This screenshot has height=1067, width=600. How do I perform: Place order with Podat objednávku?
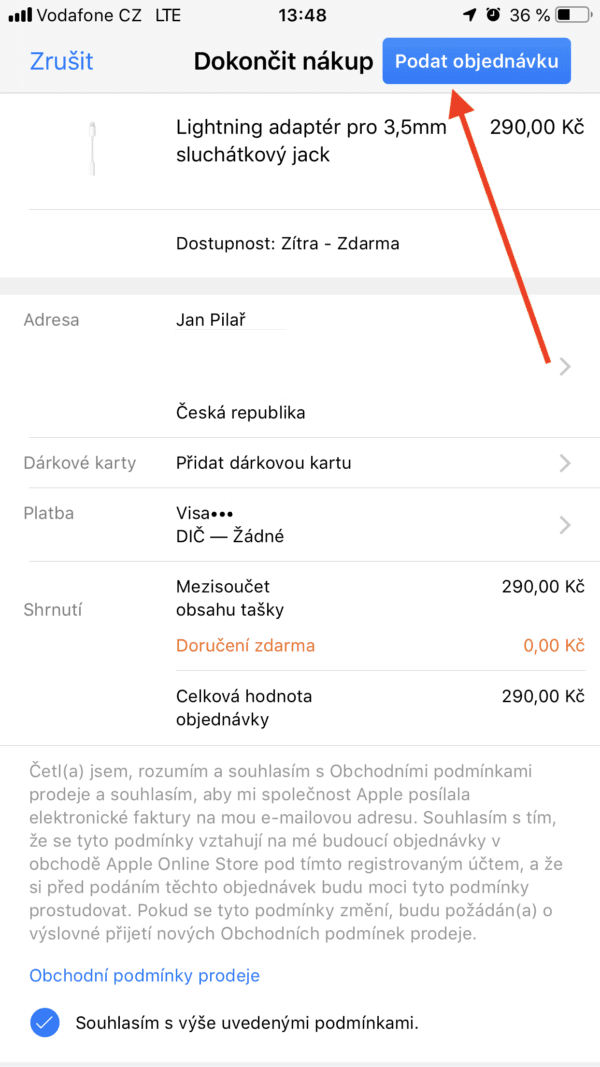[476, 61]
